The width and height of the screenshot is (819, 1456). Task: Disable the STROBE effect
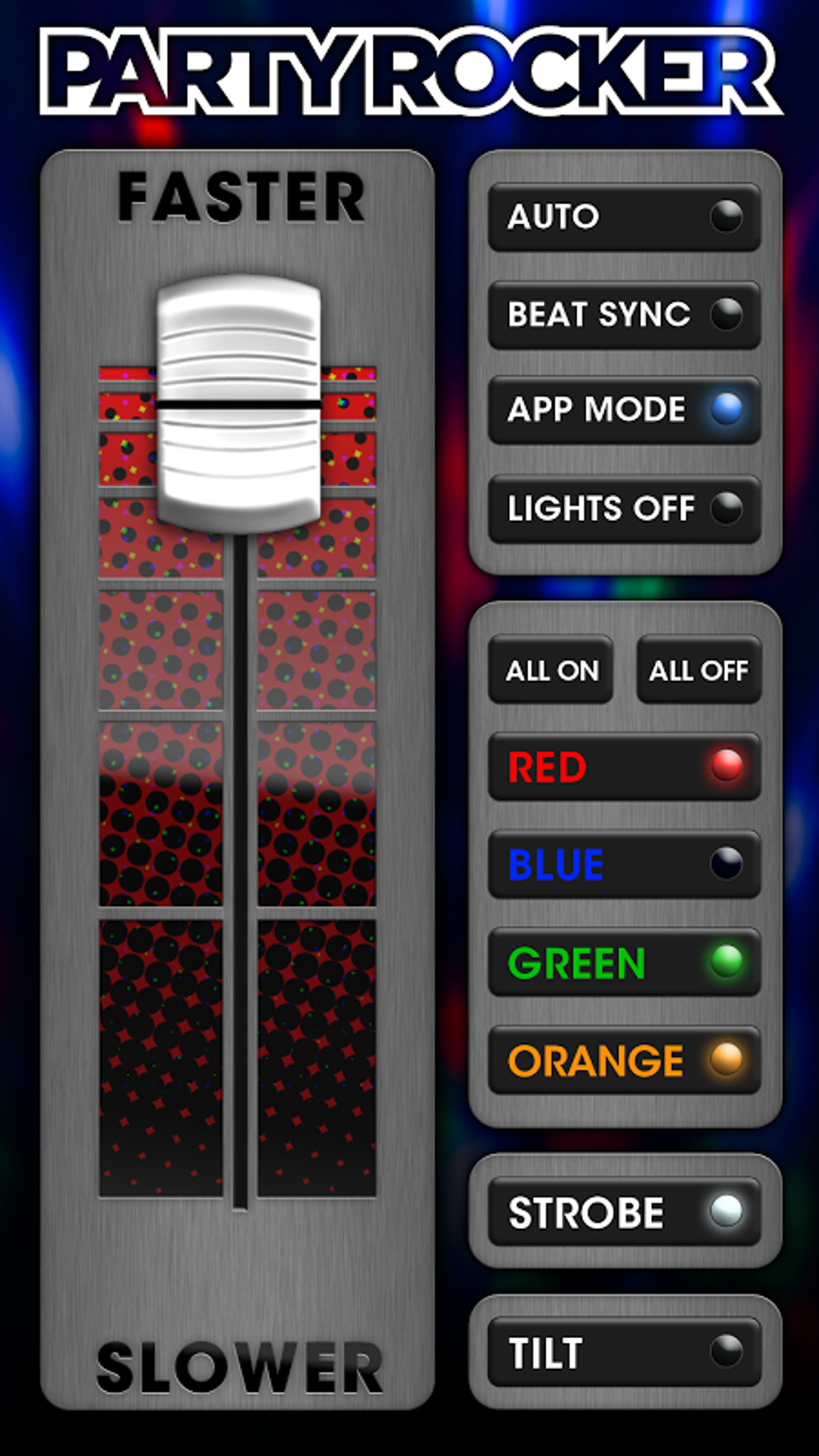626,1213
